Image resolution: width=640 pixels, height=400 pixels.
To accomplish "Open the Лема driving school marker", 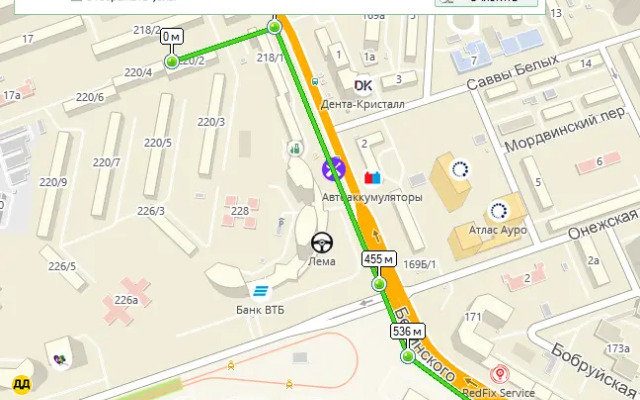I will coord(322,243).
